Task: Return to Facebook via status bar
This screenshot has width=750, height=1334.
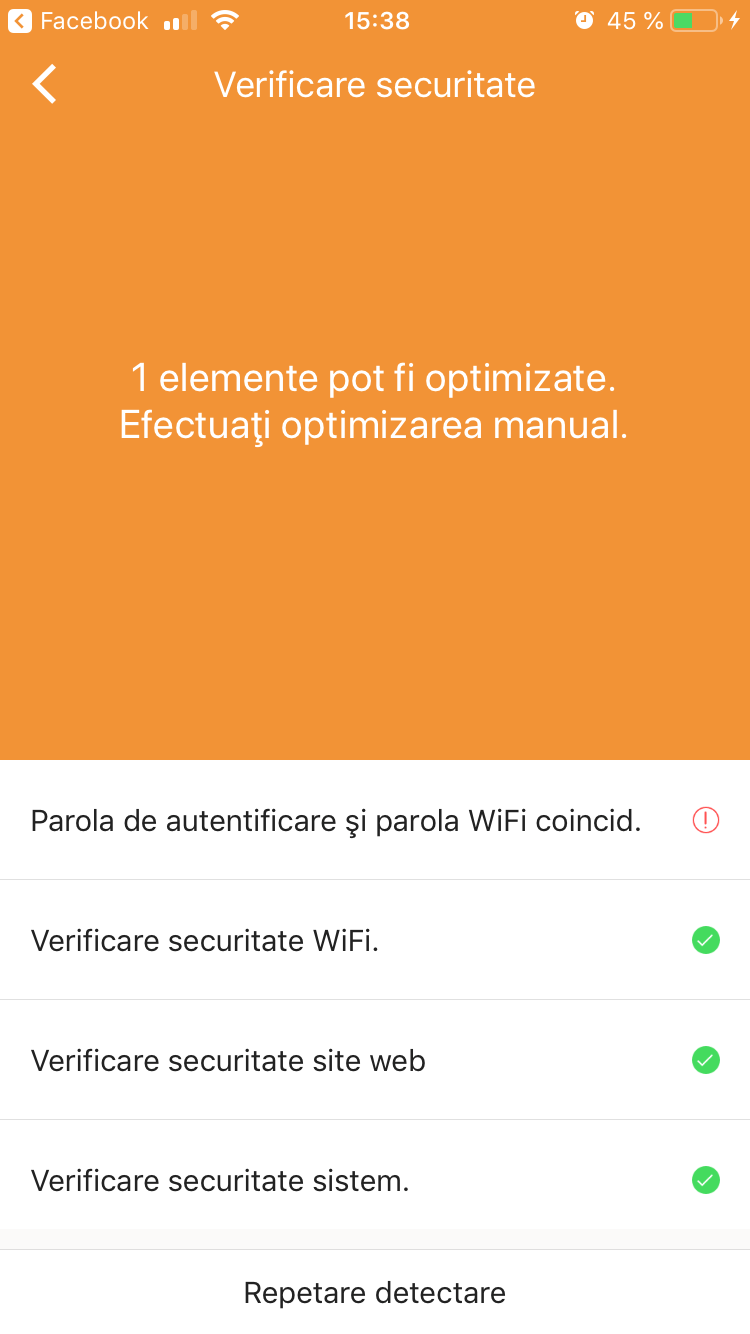Action: [78, 21]
